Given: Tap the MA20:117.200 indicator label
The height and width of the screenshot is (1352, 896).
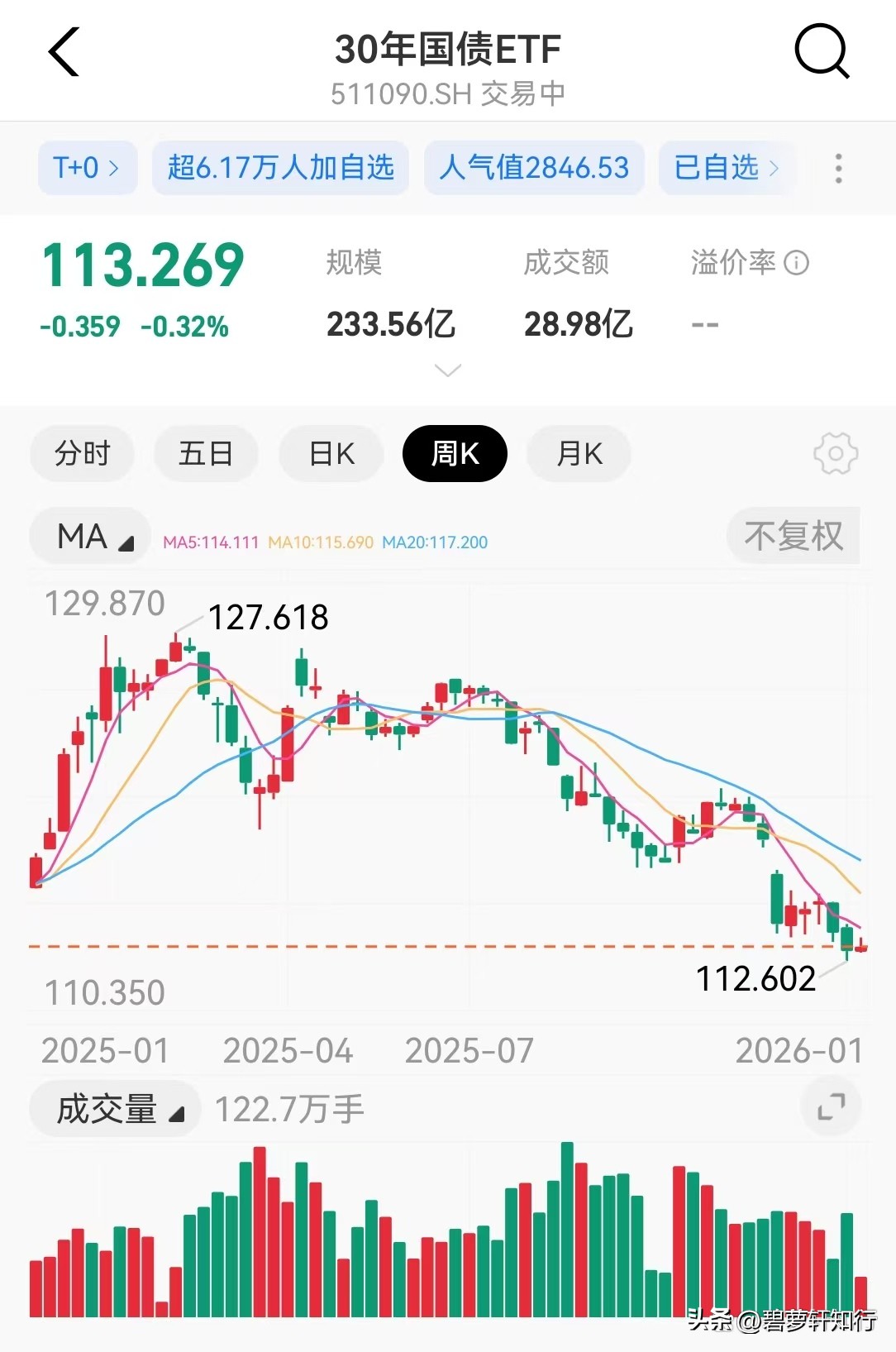Looking at the screenshot, I should [434, 543].
